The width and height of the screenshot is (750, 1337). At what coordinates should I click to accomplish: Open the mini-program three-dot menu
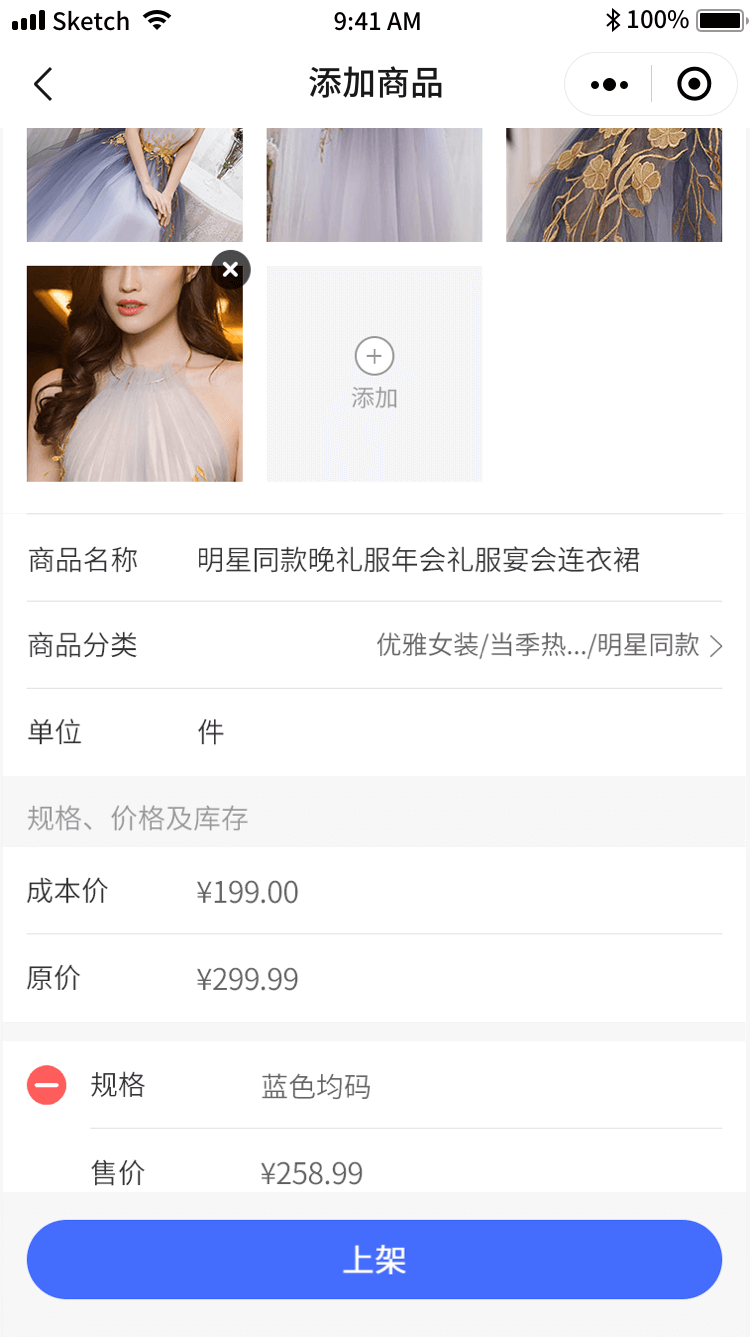pos(609,85)
